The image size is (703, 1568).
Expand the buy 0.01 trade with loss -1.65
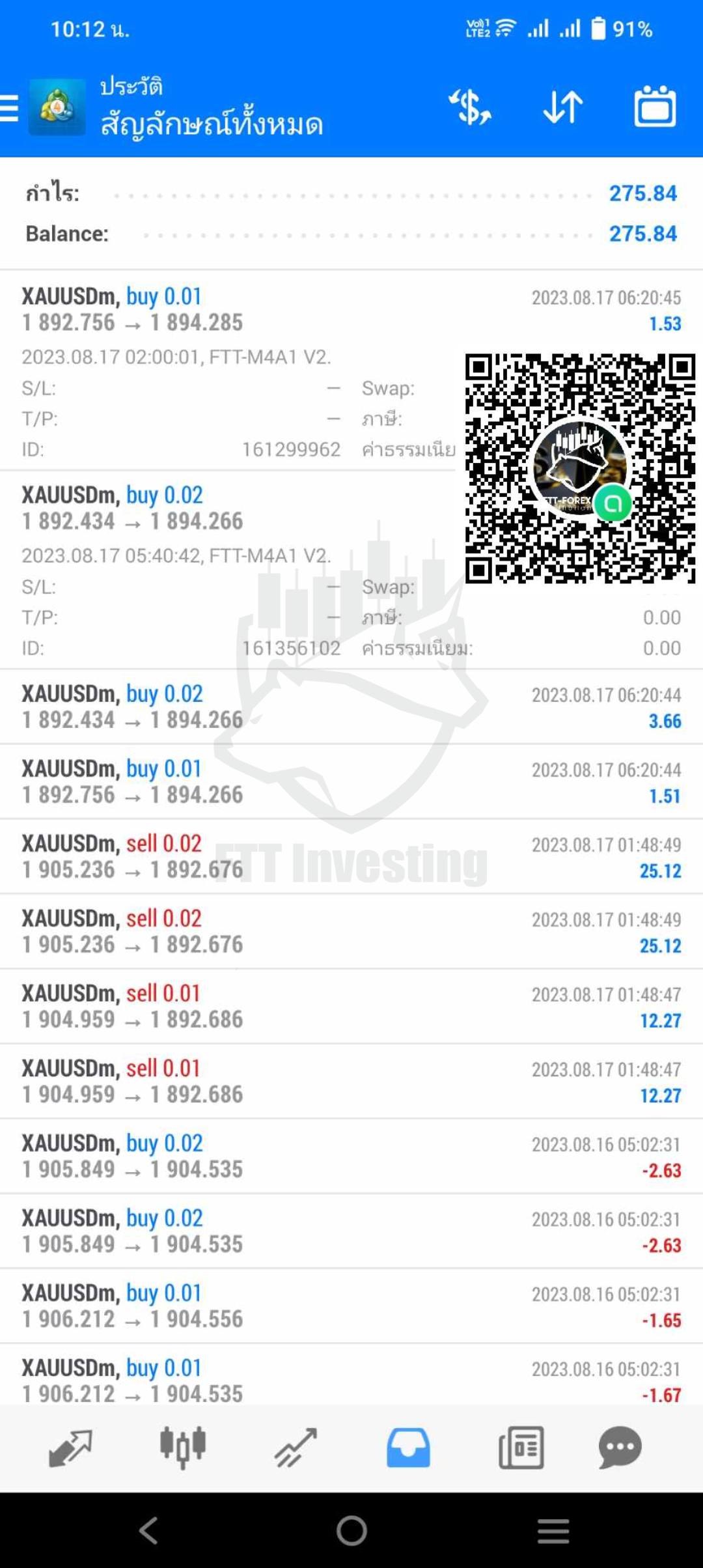click(x=351, y=1306)
